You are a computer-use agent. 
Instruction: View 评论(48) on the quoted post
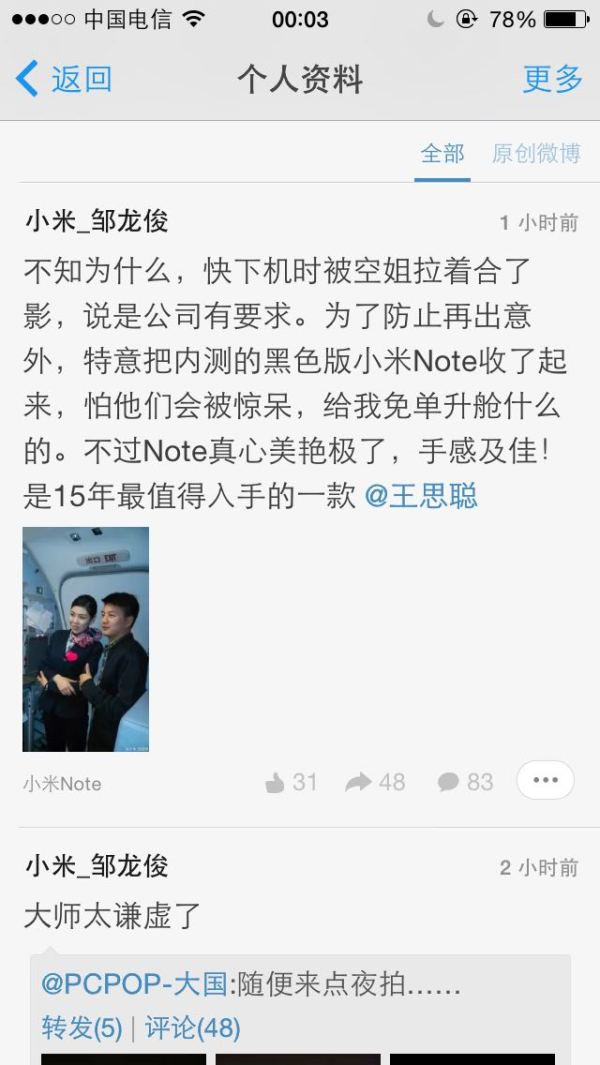coord(192,1027)
